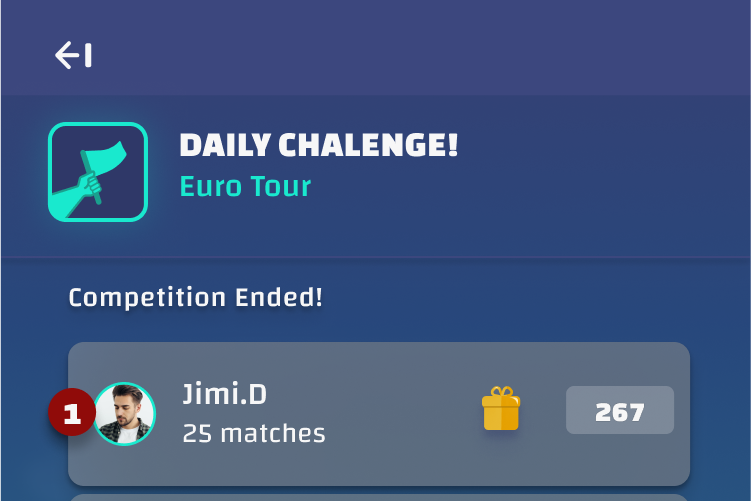This screenshot has width=751, height=501.
Task: Tap the gift prize icon for Jimi.D
Action: point(501,410)
